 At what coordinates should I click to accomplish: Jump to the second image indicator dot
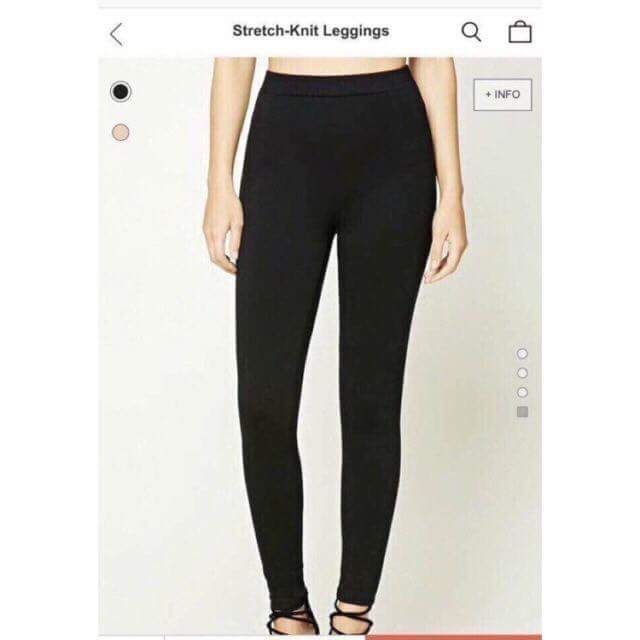click(x=523, y=373)
